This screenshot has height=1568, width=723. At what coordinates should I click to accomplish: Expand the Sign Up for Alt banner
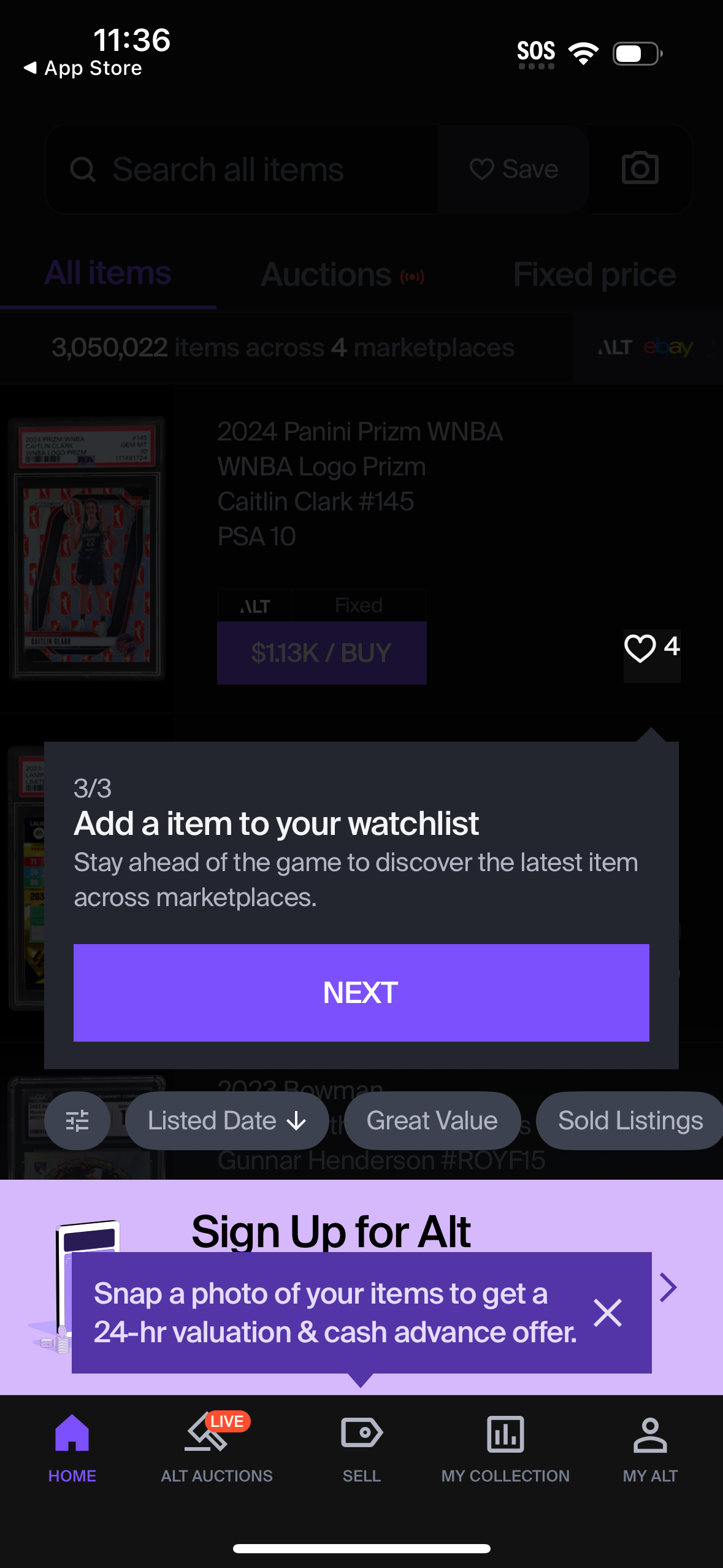[668, 1287]
